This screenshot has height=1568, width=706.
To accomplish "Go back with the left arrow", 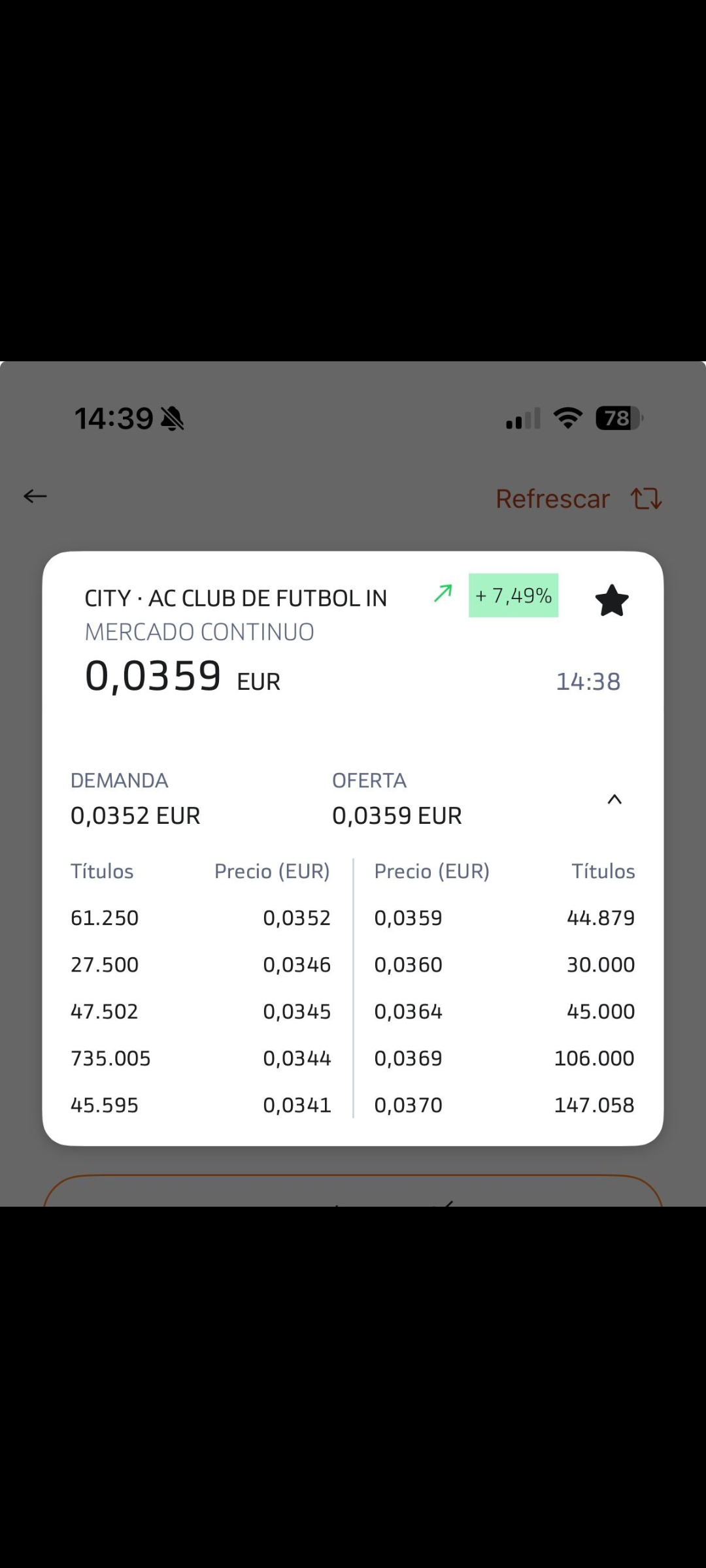I will click(x=35, y=497).
